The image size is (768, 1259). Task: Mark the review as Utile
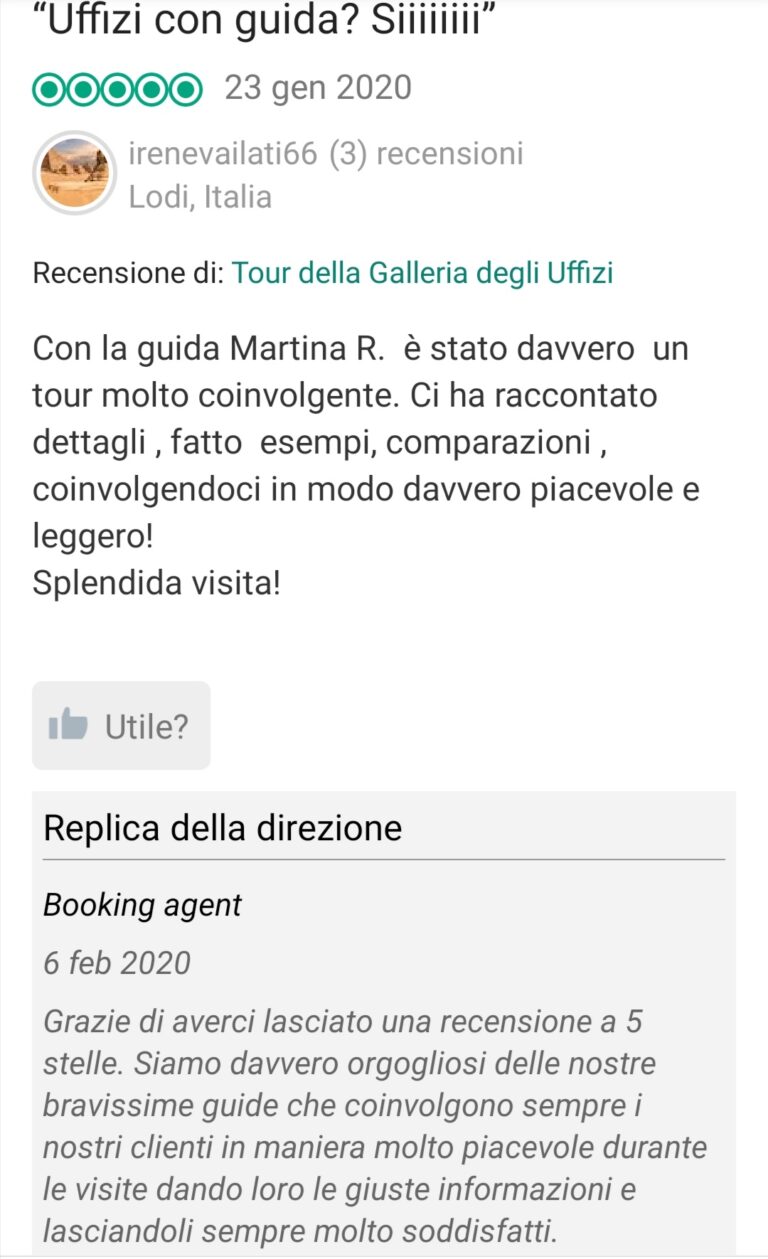coord(121,725)
